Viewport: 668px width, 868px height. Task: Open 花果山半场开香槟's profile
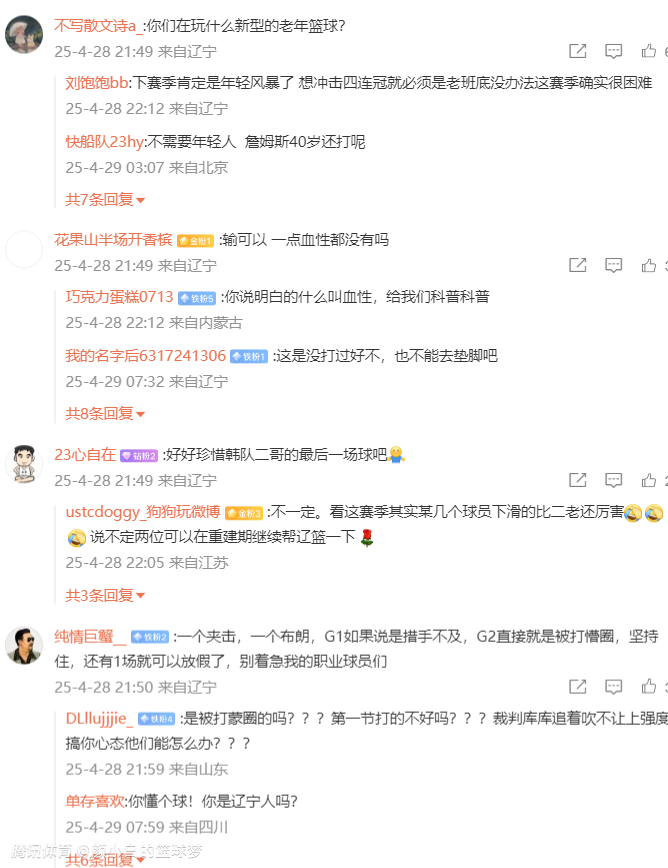point(113,240)
